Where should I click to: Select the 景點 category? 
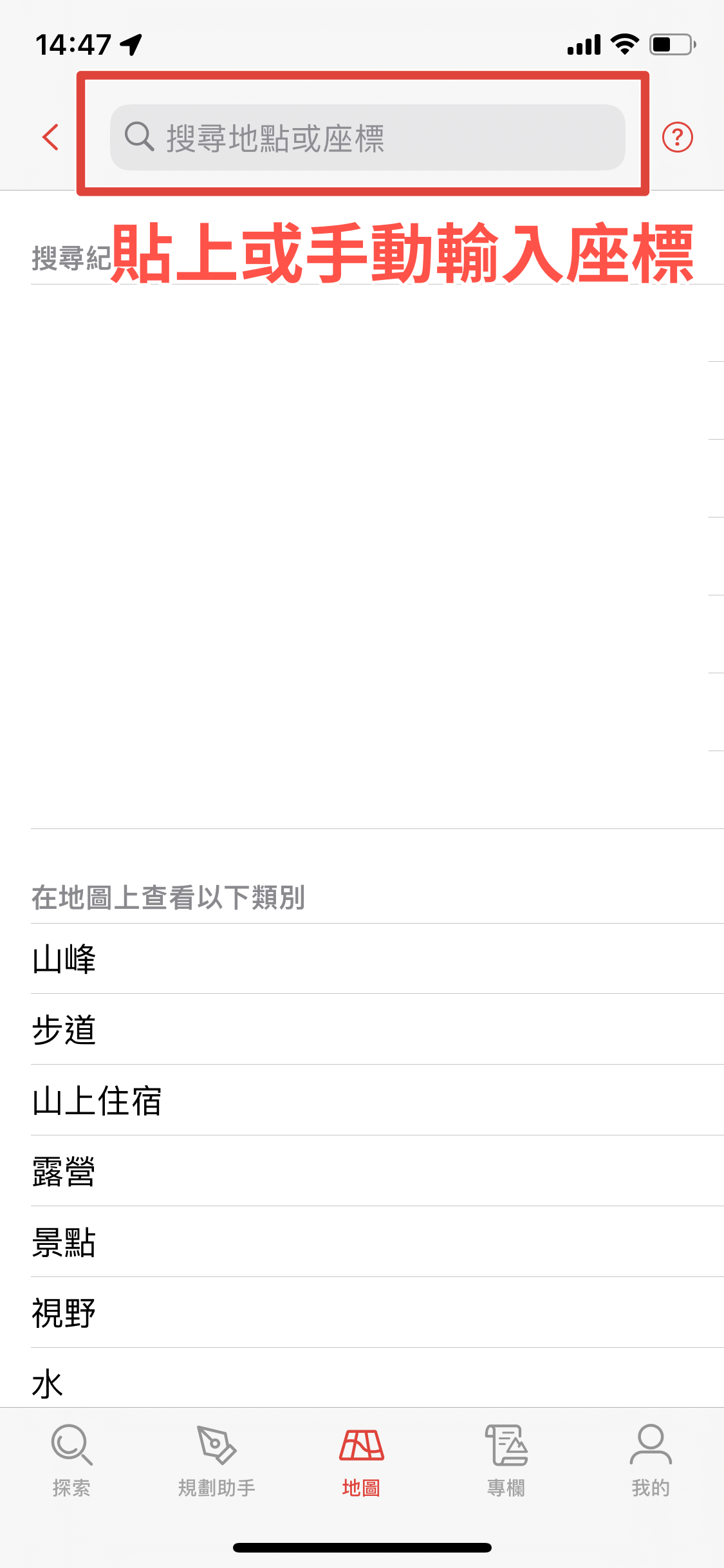pos(377,1242)
